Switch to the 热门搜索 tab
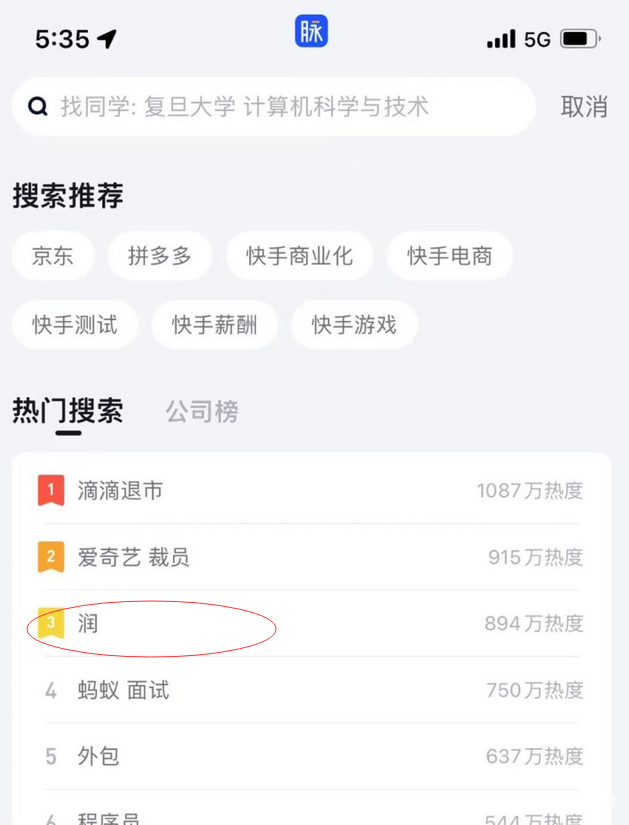The image size is (629, 825). click(68, 411)
